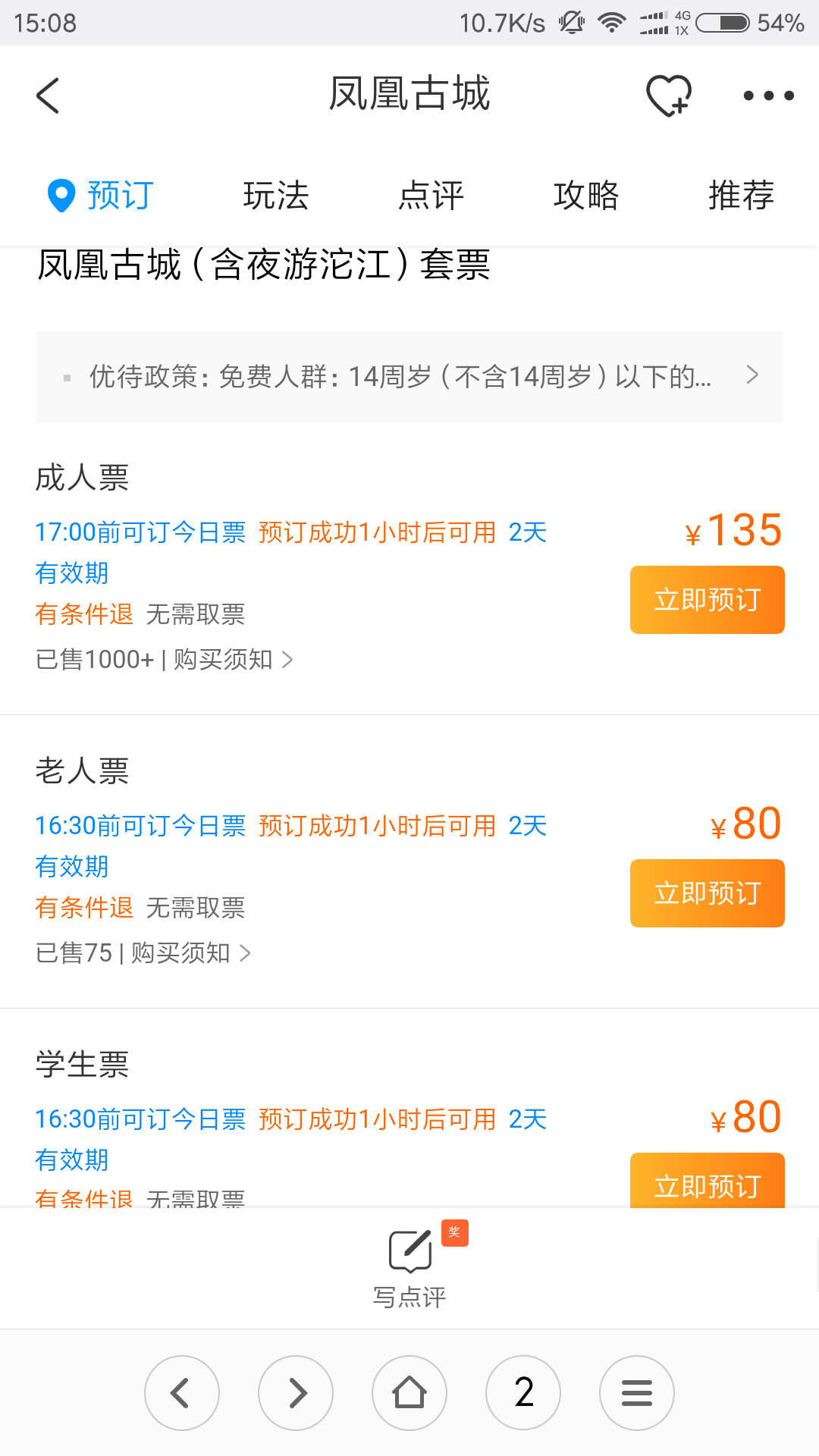The image size is (819, 1456).
Task: Tap the browser back arrow button
Action: tap(182, 1393)
